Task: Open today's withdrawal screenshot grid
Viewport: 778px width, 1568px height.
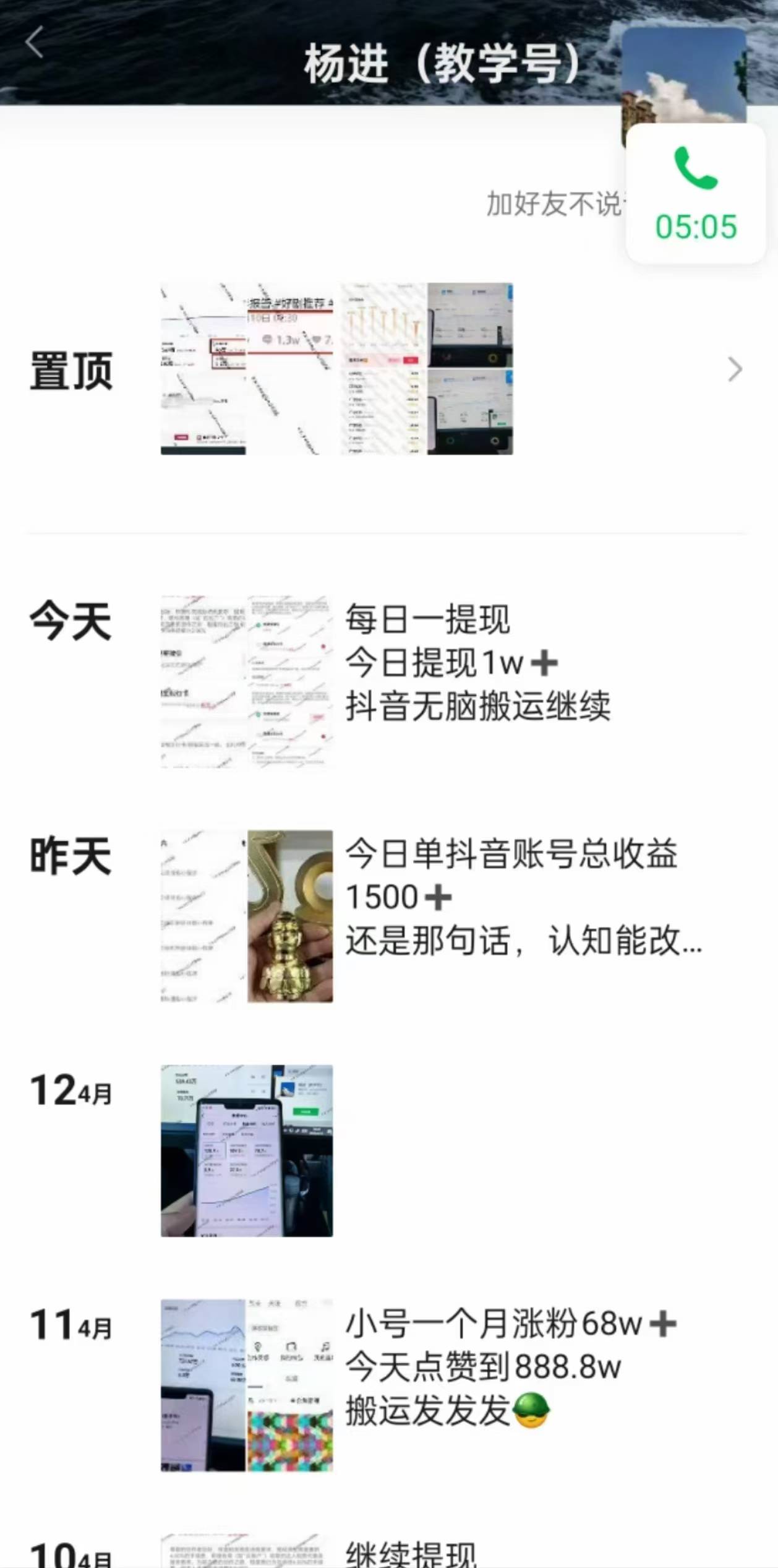Action: [246, 679]
